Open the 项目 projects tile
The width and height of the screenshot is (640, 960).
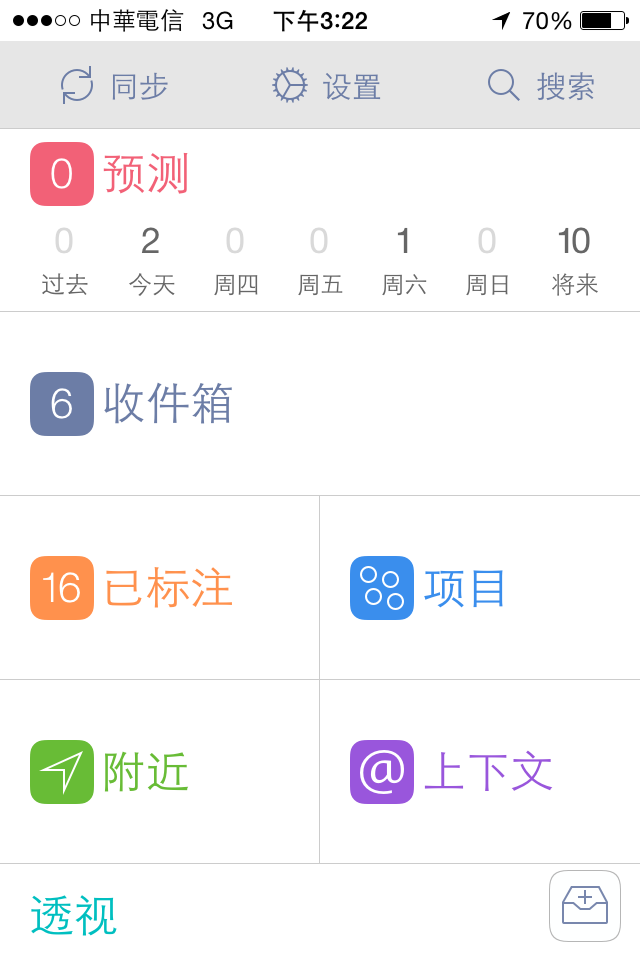(480, 588)
